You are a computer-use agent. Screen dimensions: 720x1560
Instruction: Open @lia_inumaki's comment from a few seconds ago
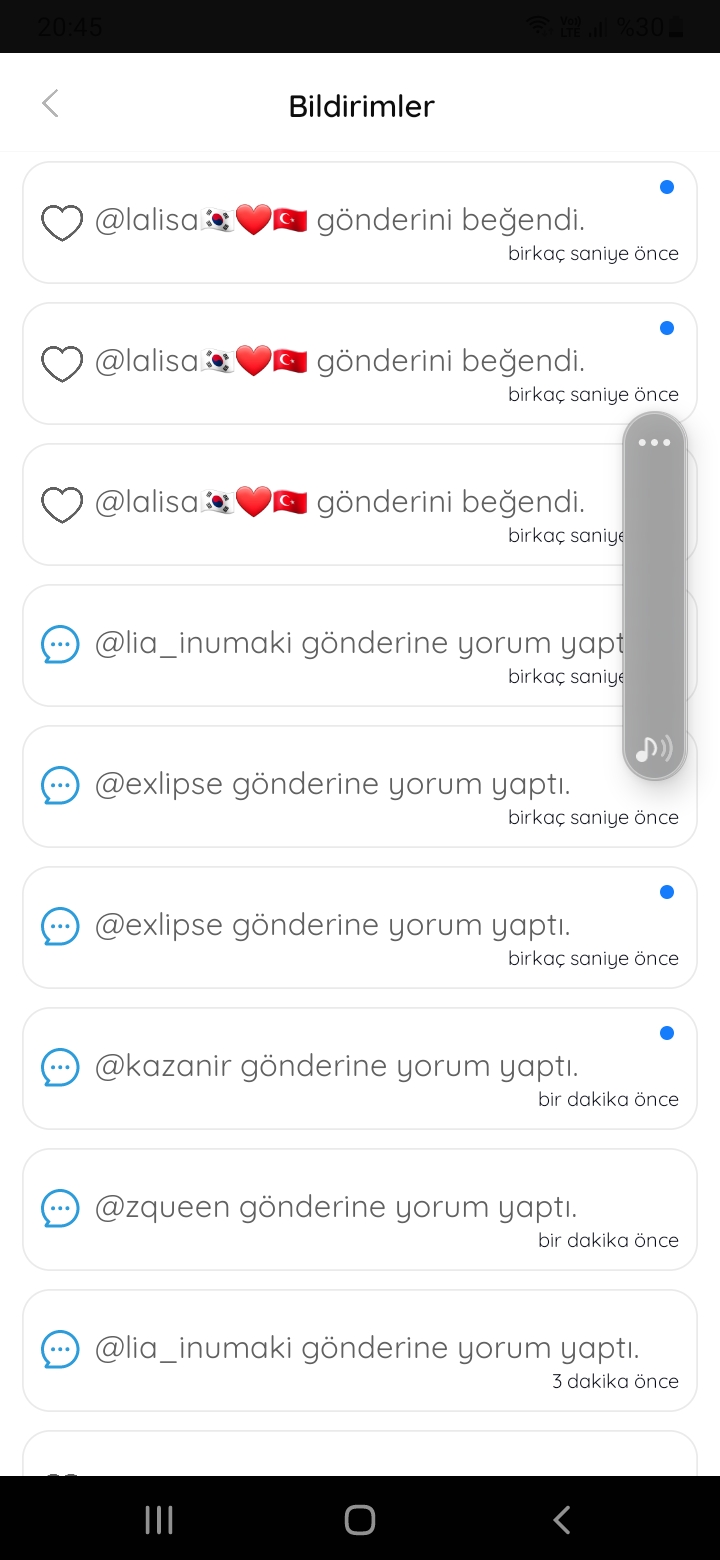[x=360, y=646]
